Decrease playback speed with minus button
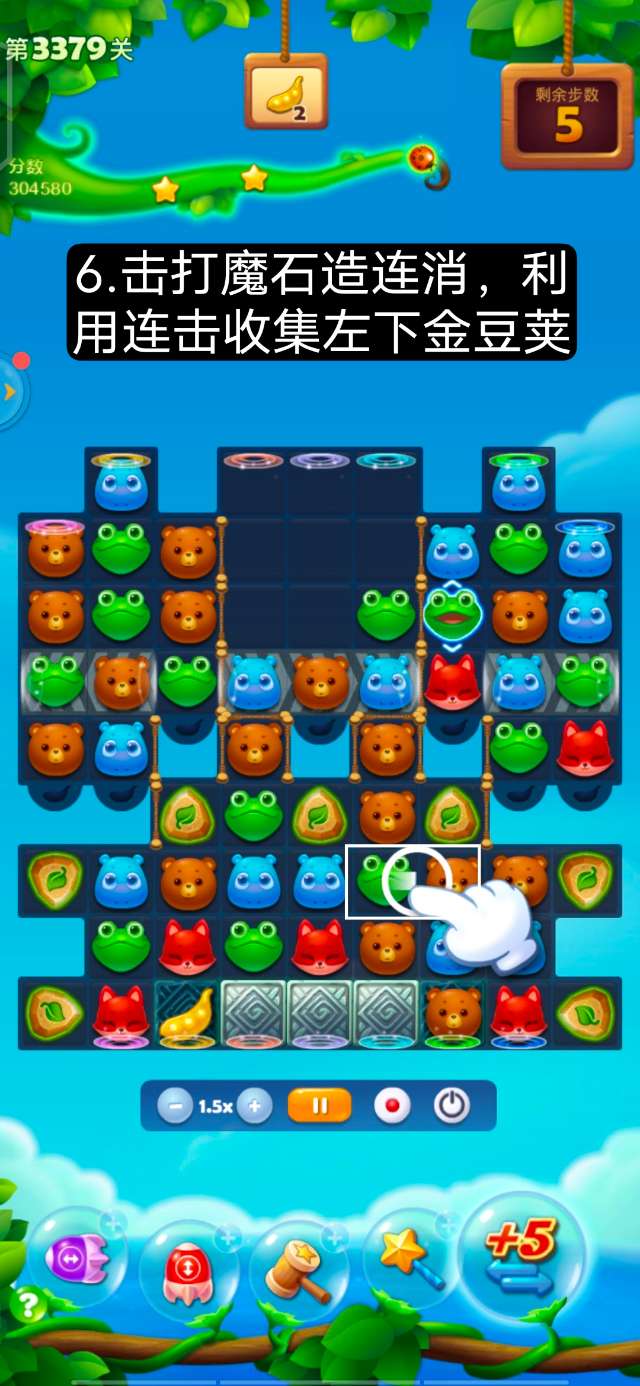 click(x=176, y=1106)
